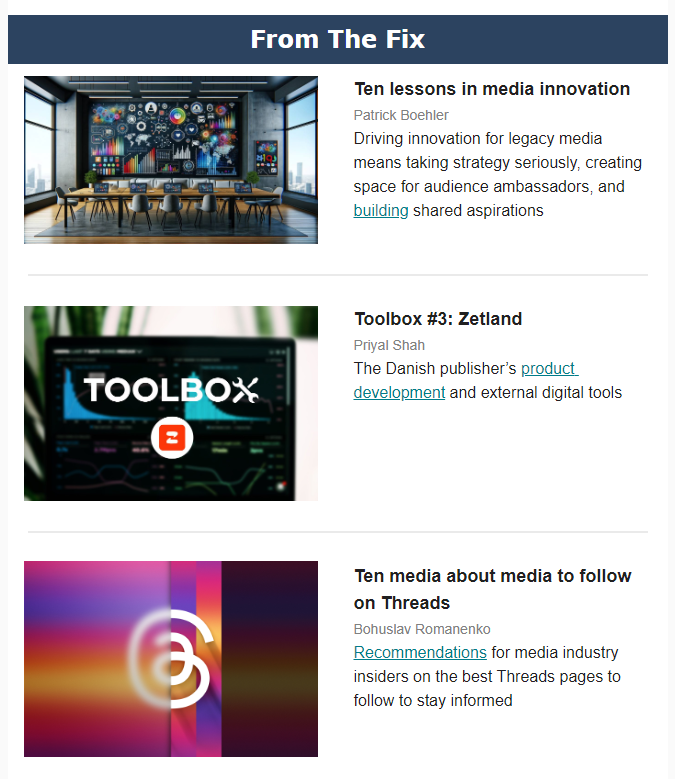Open the "Toolbox #3: Zetland" headline
Screen dimensions: 675x779
point(438,319)
